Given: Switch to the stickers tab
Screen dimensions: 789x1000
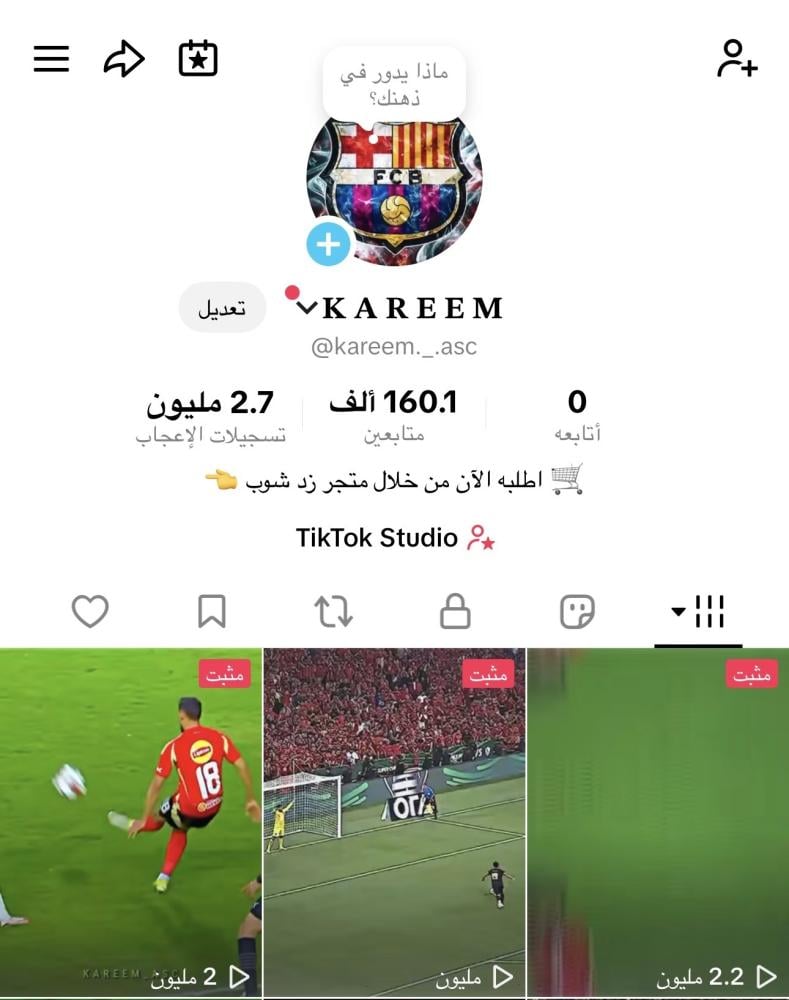Looking at the screenshot, I should (577, 611).
